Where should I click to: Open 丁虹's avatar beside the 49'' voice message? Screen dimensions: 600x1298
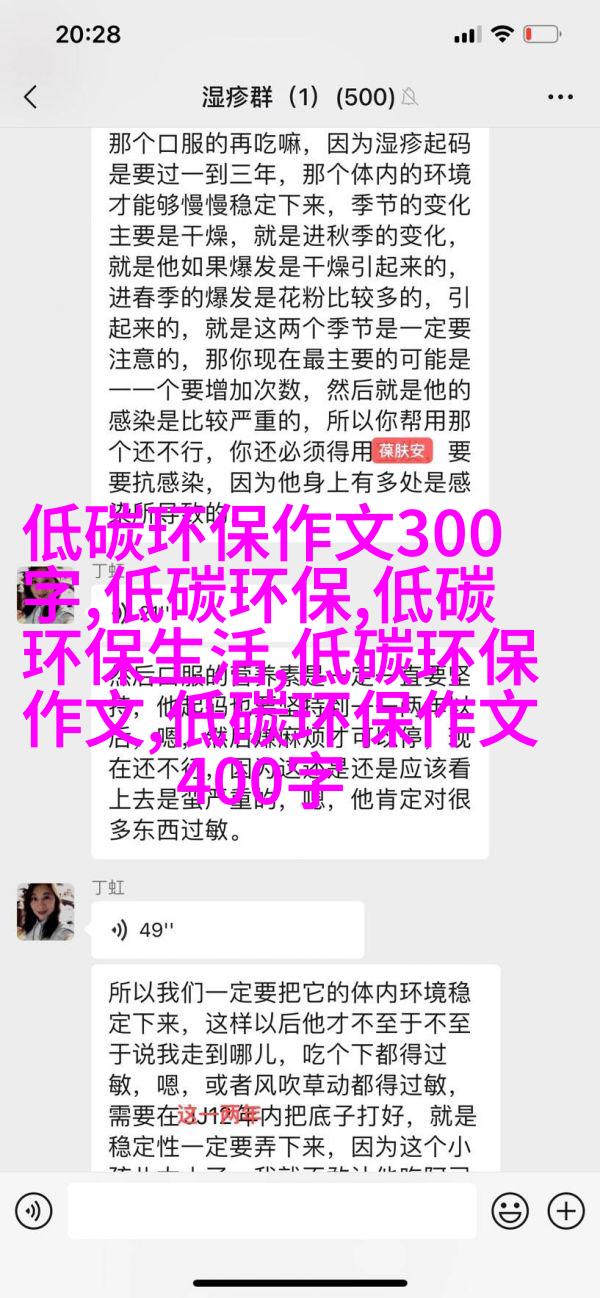click(x=45, y=912)
